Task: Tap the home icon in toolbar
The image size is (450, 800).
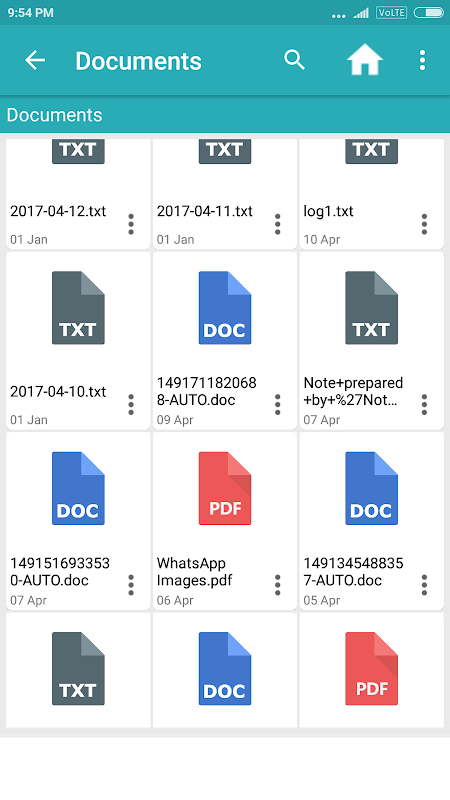Action: coord(365,60)
